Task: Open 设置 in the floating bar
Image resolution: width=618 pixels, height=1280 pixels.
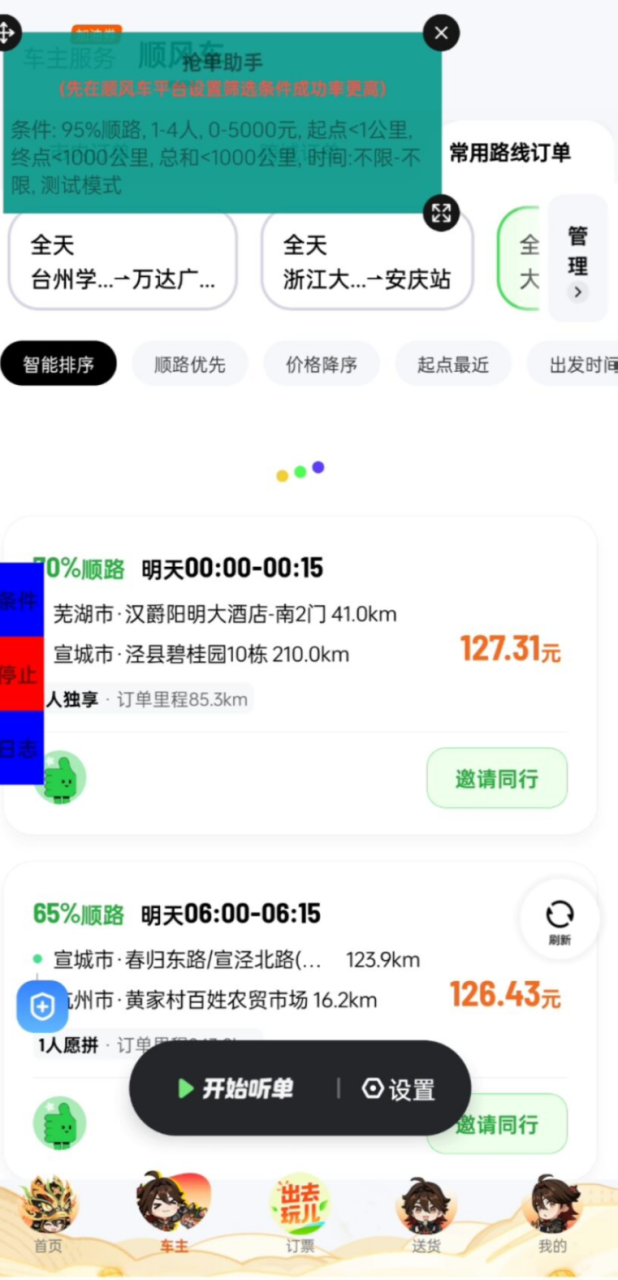Action: pos(399,1089)
